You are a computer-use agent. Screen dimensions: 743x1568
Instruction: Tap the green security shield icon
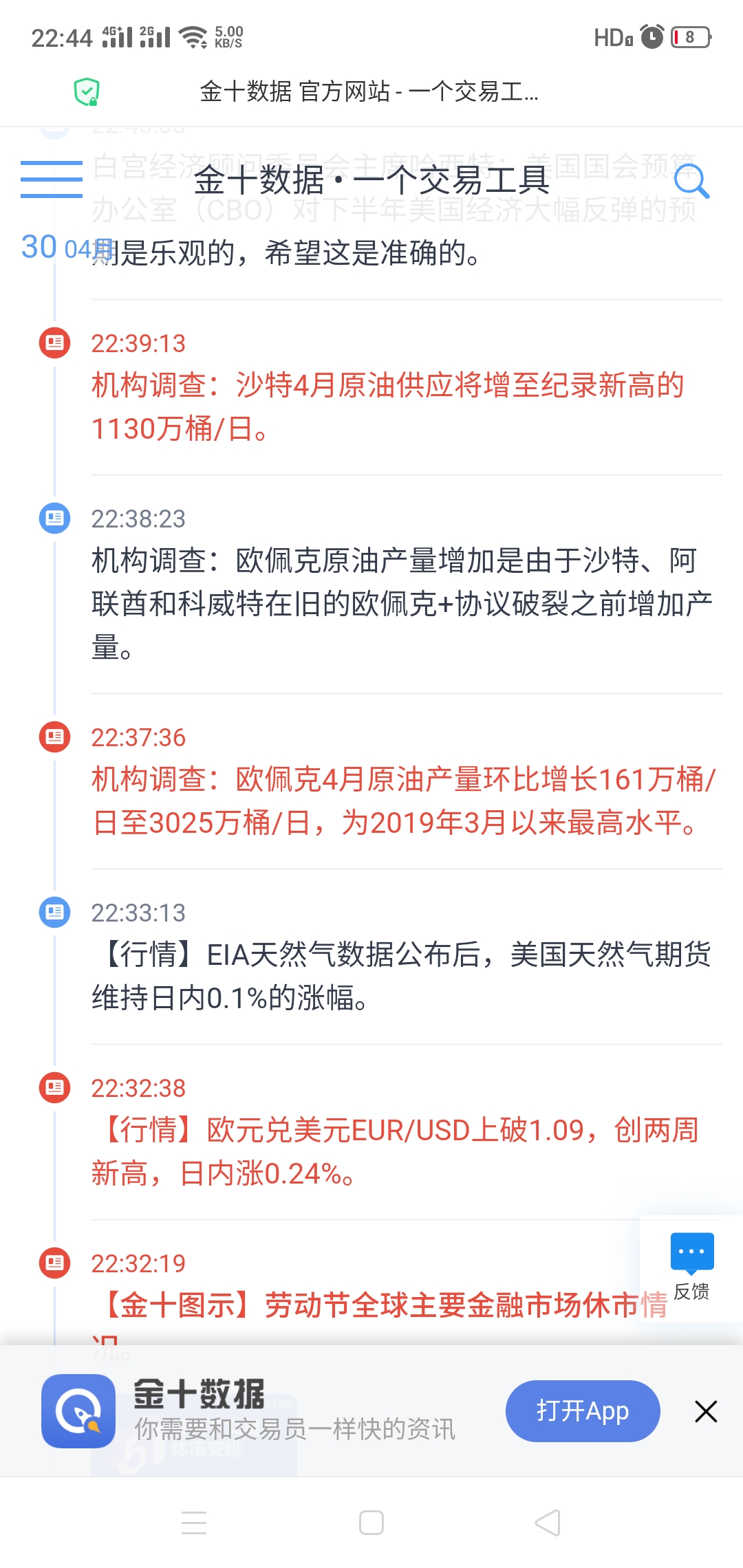(x=87, y=91)
